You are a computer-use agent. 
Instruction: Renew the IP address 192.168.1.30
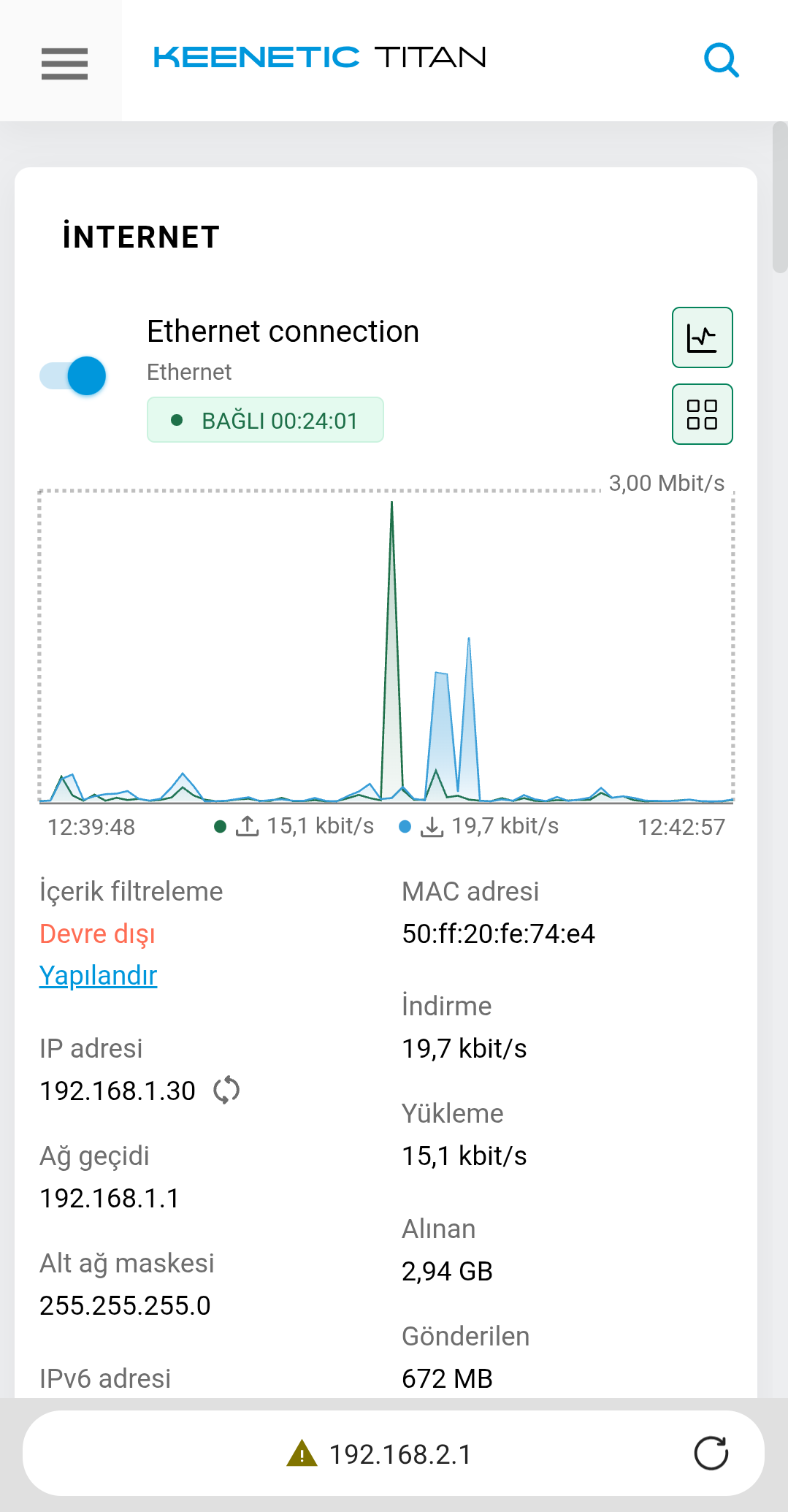click(x=226, y=1090)
